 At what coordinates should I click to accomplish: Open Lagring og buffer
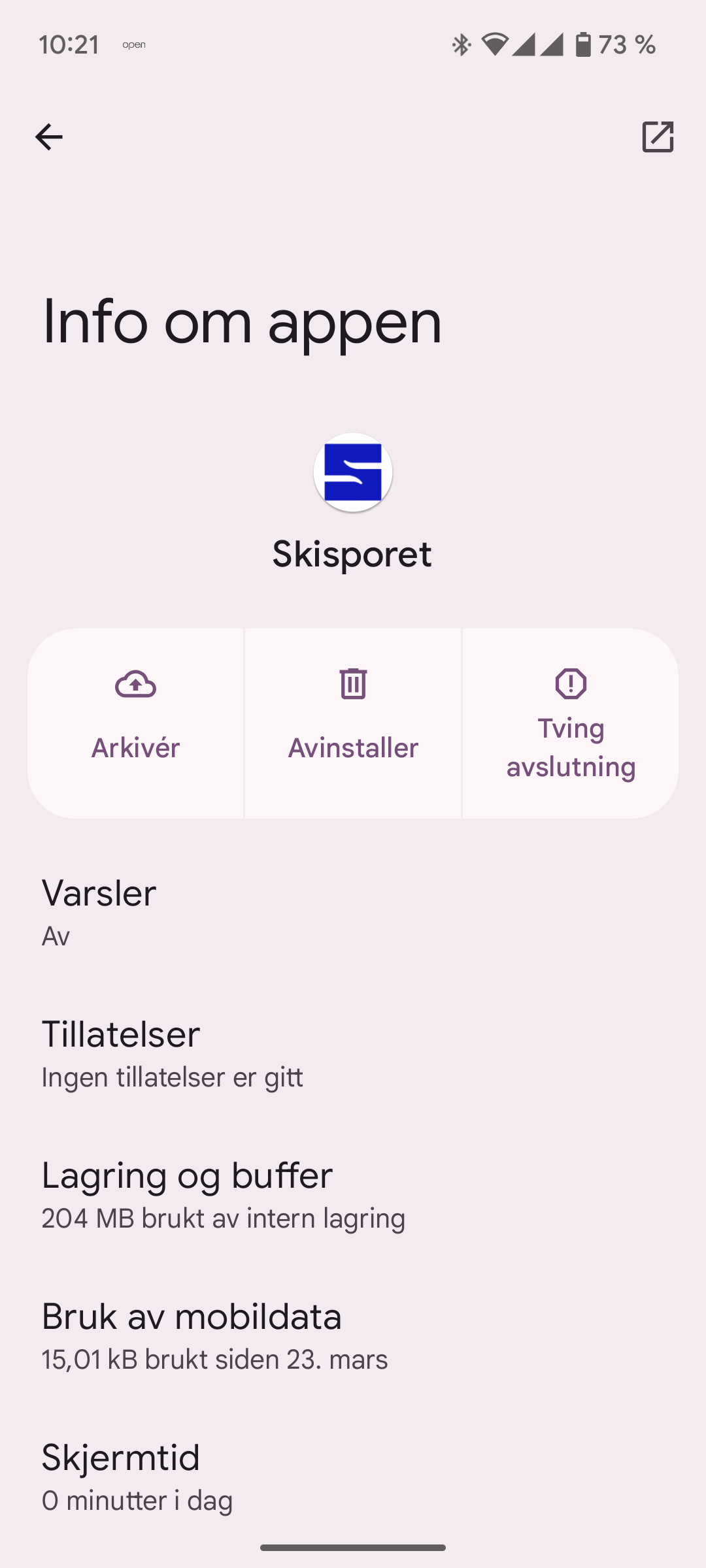point(353,1194)
